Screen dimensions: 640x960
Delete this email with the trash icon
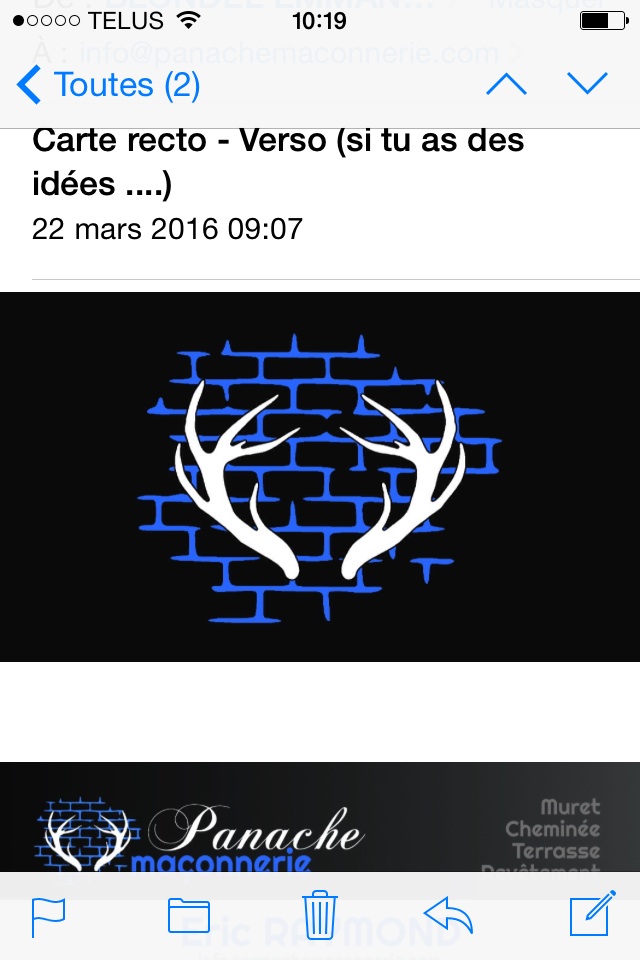[x=319, y=914]
